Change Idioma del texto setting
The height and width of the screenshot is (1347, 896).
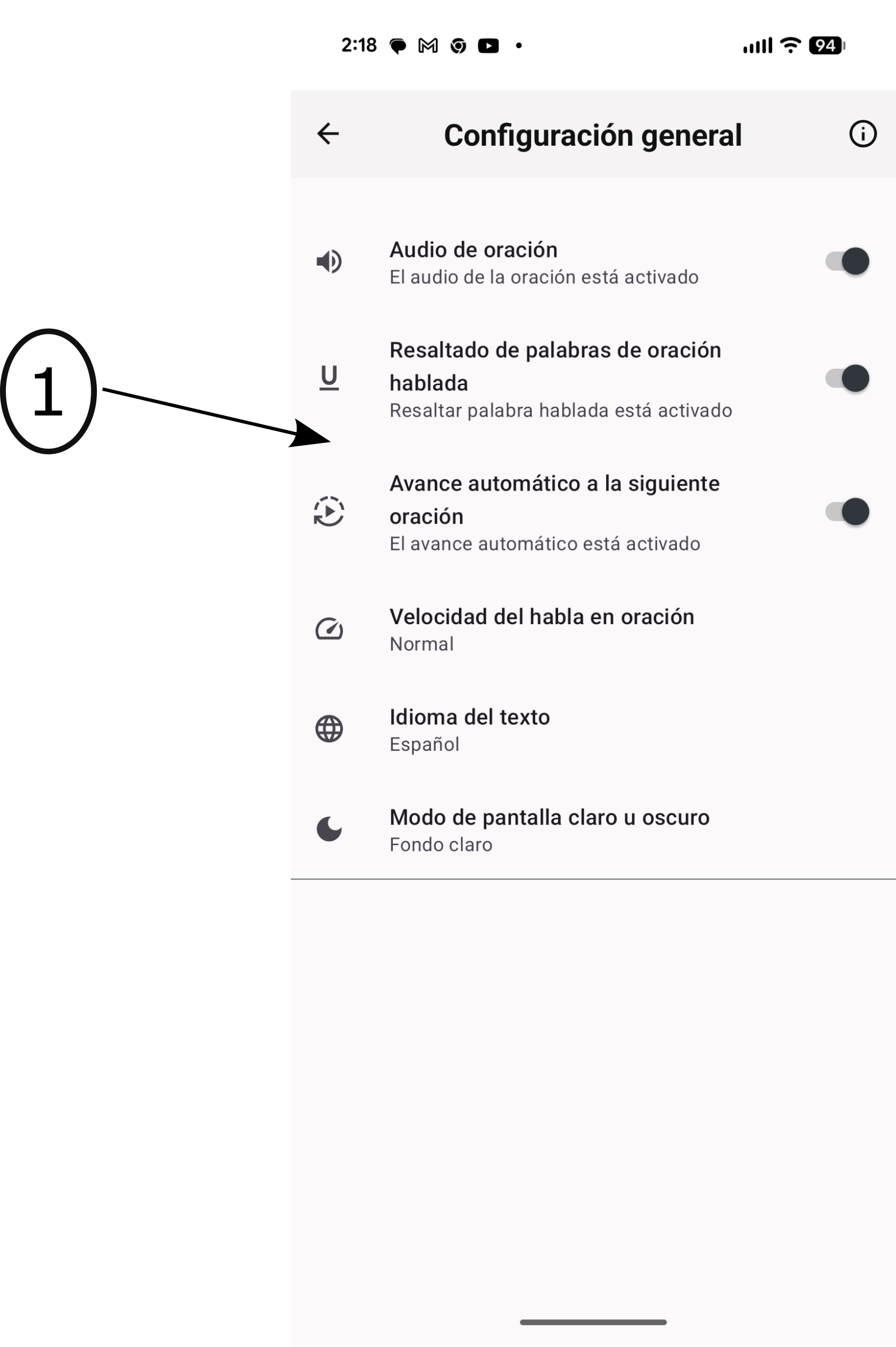pos(469,729)
